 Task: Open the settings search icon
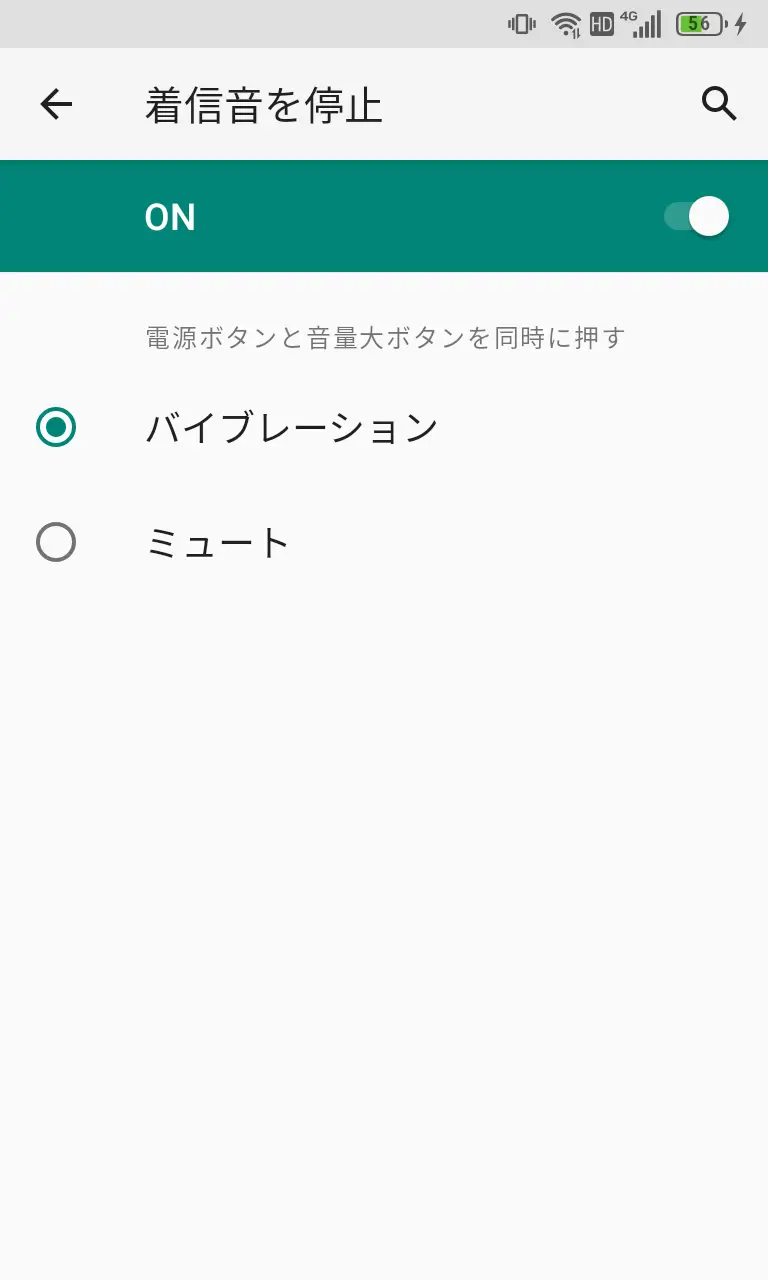coord(719,104)
